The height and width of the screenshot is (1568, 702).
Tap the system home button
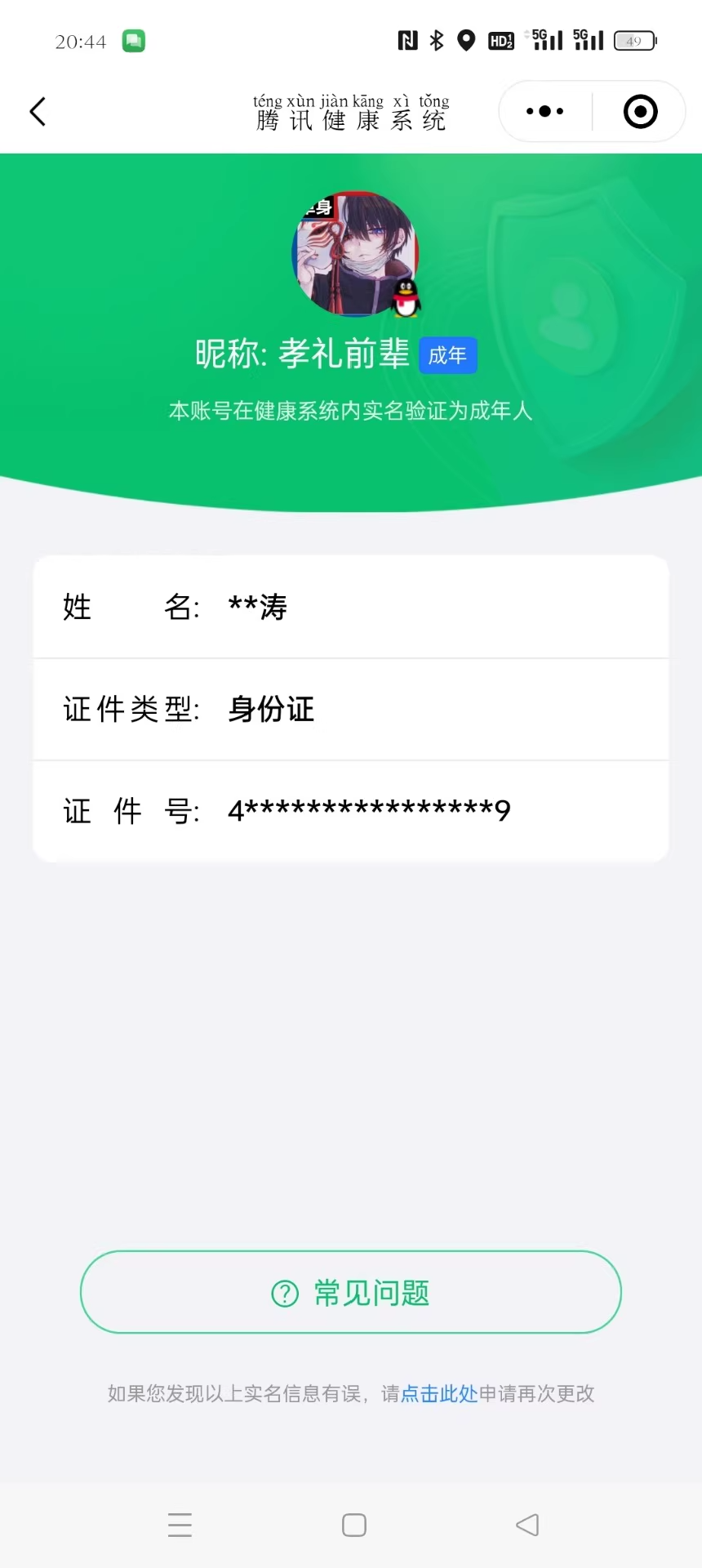(x=354, y=1525)
